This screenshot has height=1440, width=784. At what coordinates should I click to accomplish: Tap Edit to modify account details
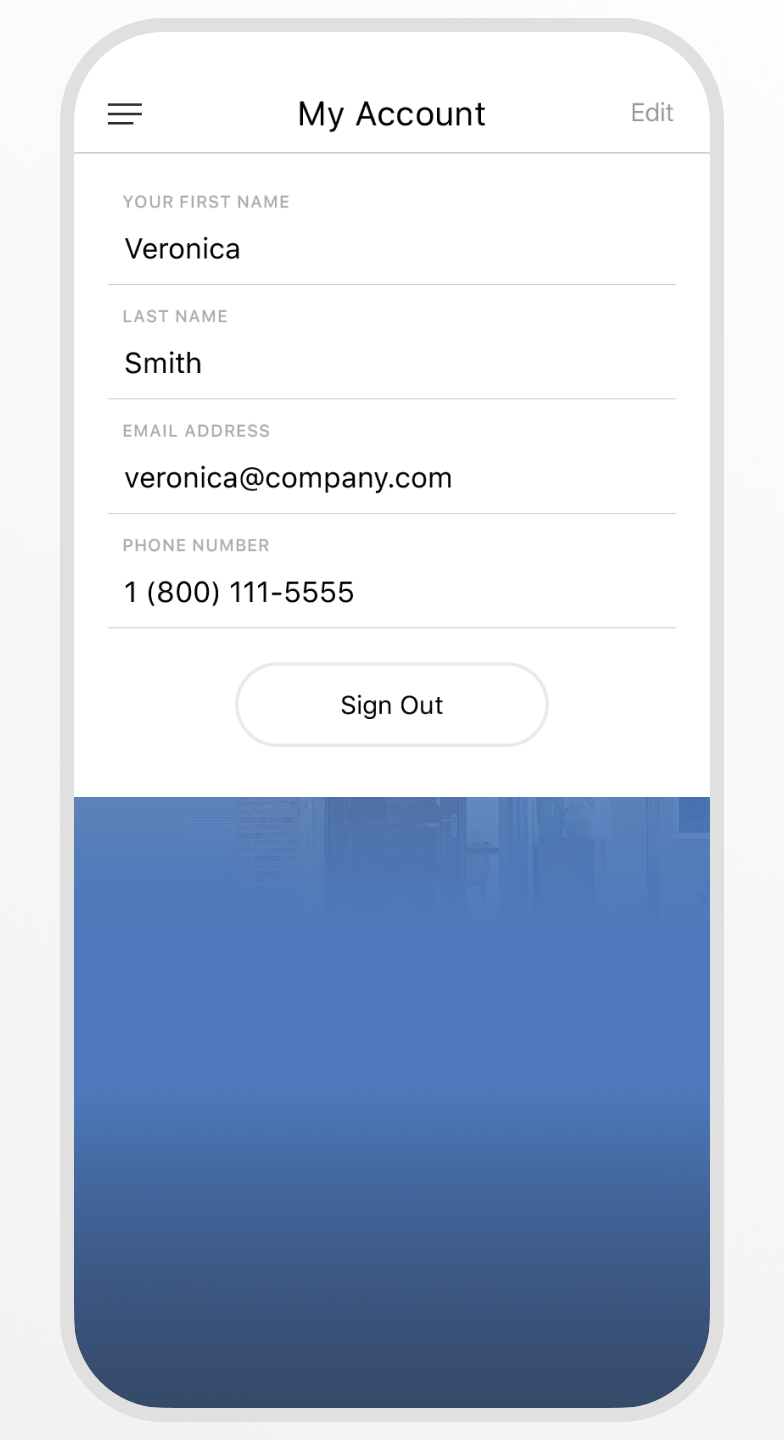pos(652,113)
